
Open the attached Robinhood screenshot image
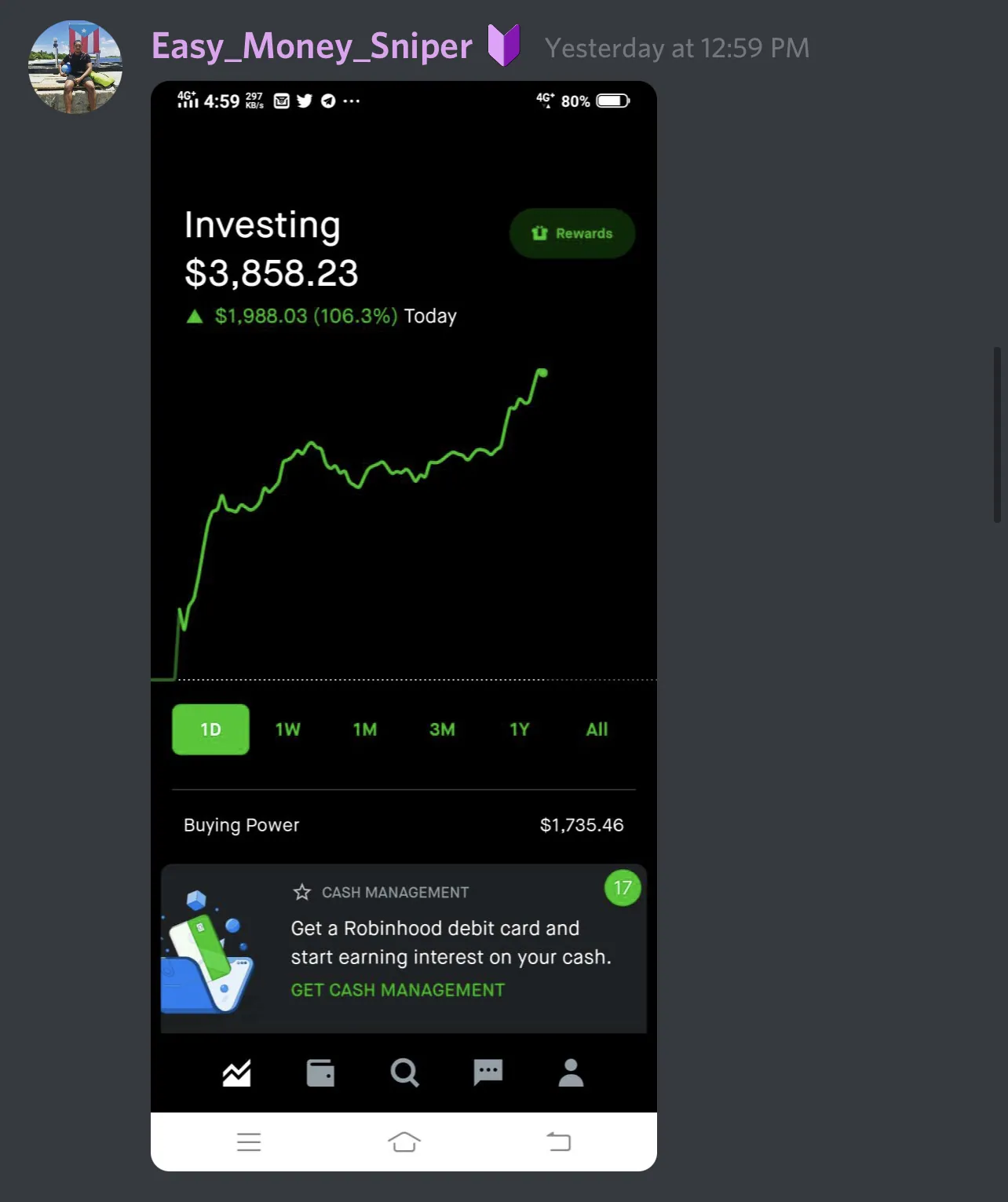tap(404, 550)
